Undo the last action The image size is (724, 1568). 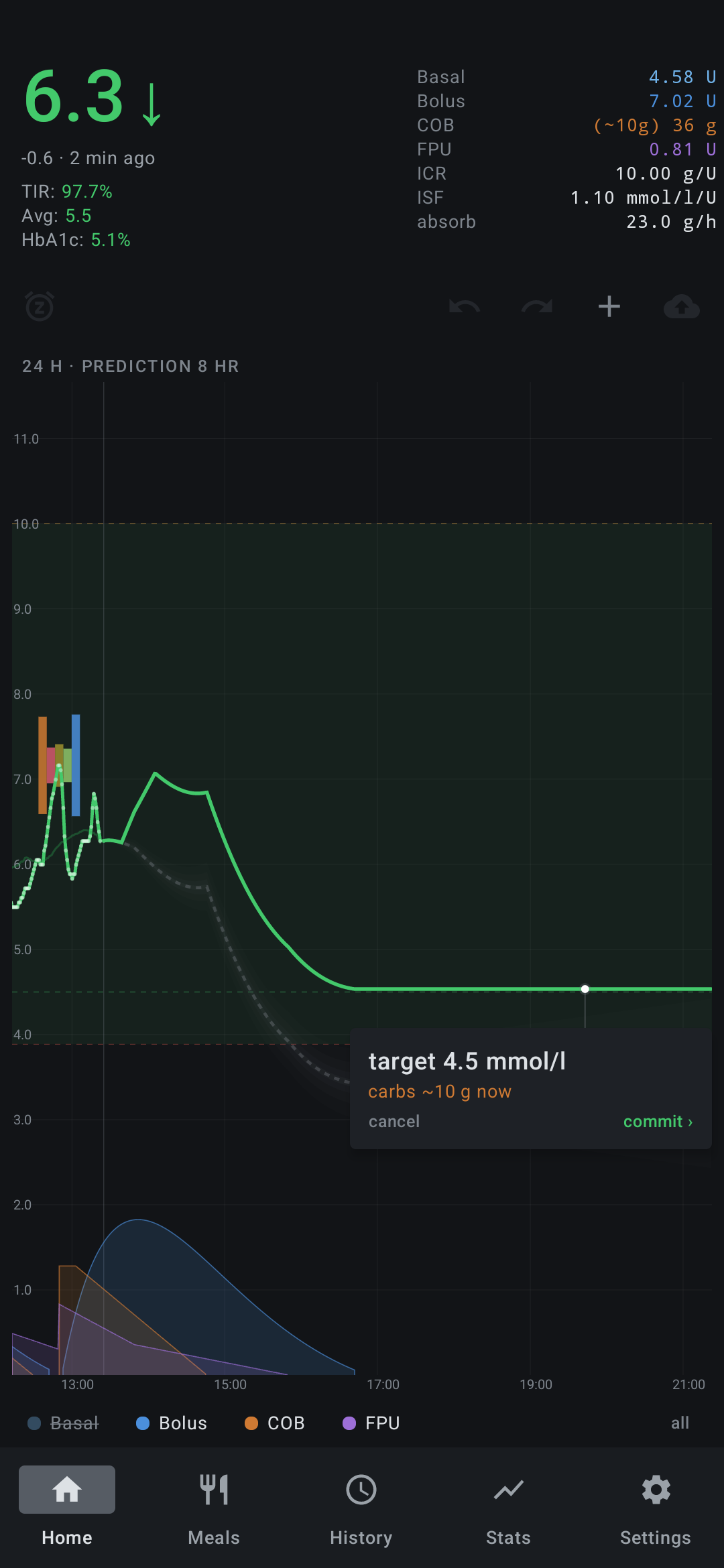click(465, 307)
